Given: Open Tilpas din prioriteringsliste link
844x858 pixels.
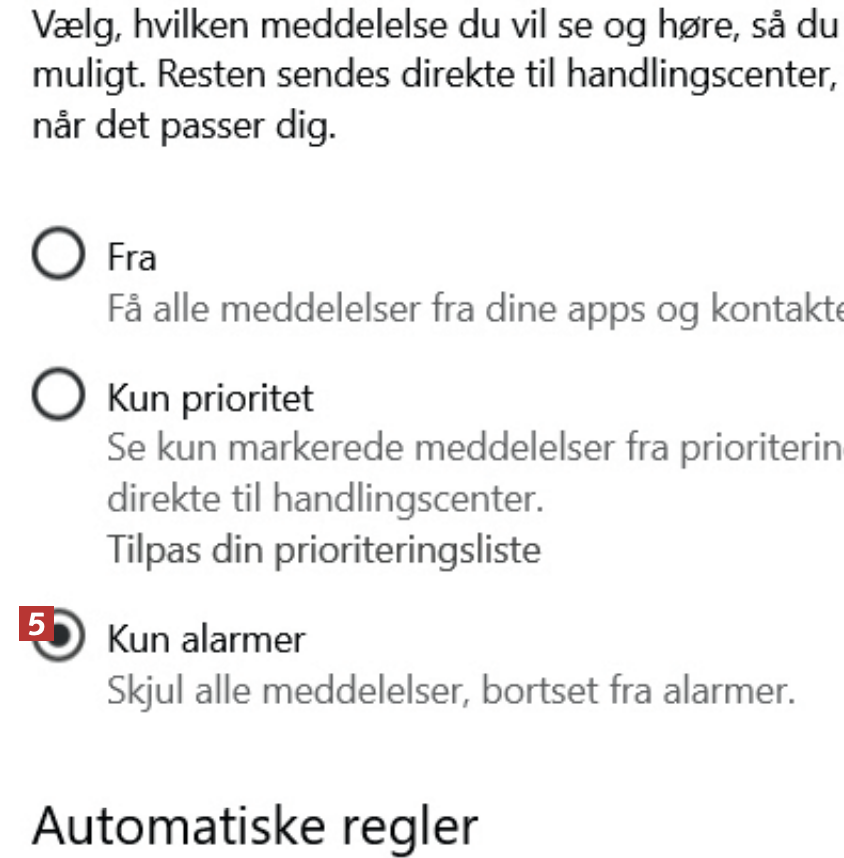Looking at the screenshot, I should pos(323,549).
